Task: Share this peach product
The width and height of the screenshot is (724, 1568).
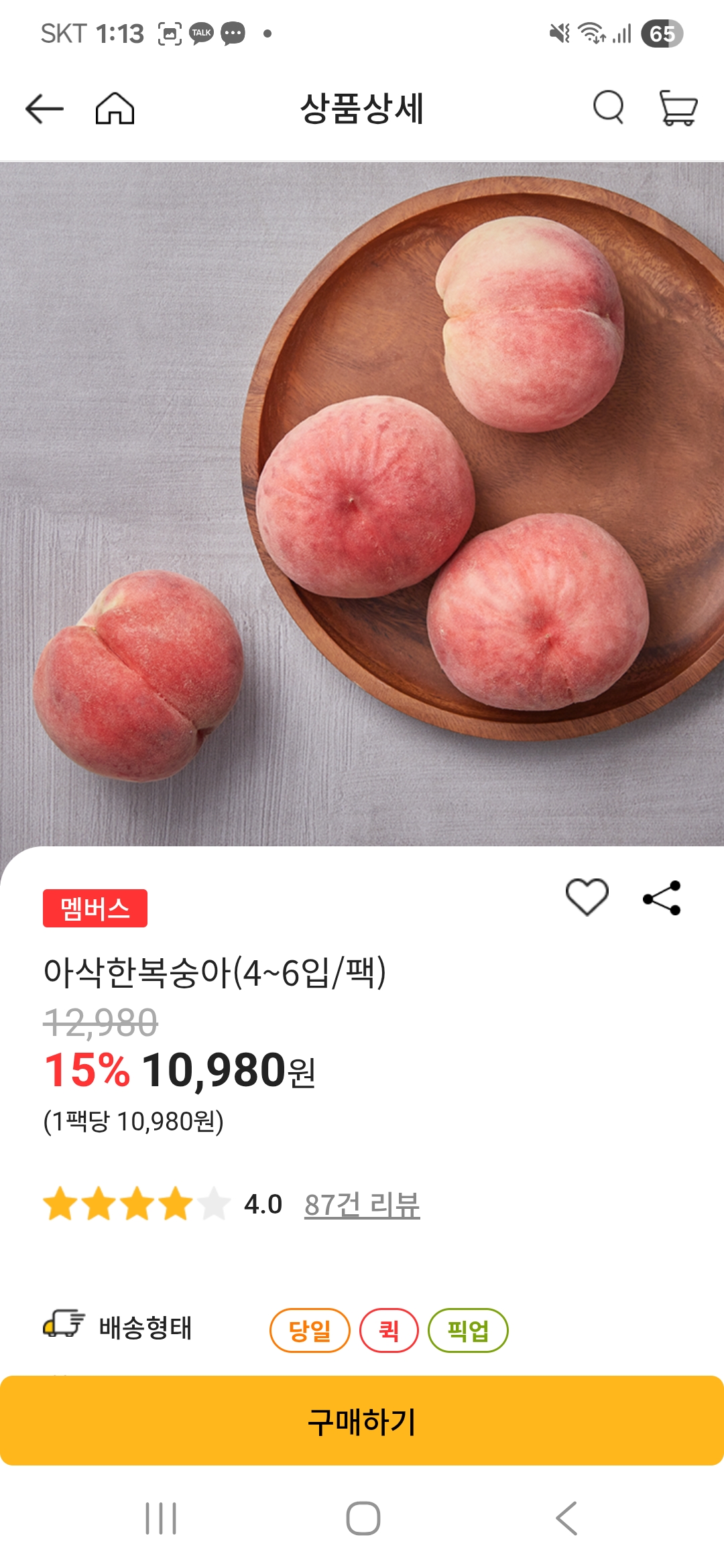Action: coord(660,899)
